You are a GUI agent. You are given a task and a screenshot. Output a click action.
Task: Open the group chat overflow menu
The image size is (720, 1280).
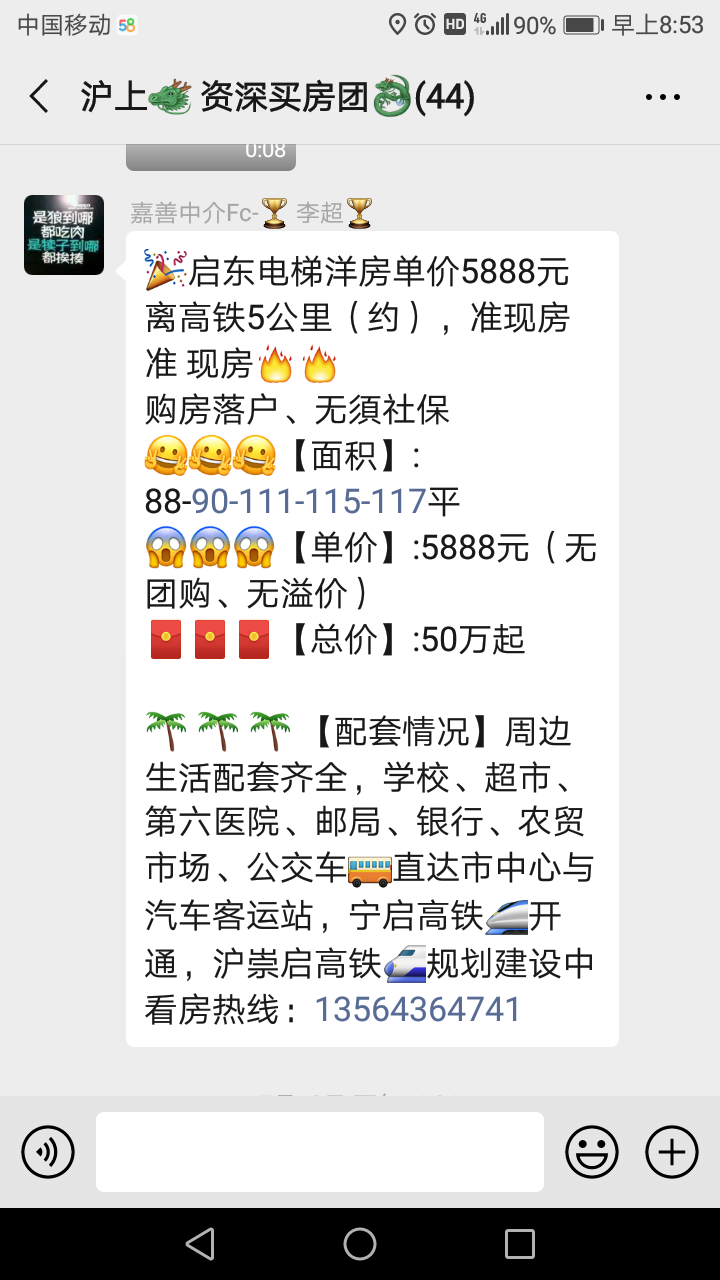(662, 97)
